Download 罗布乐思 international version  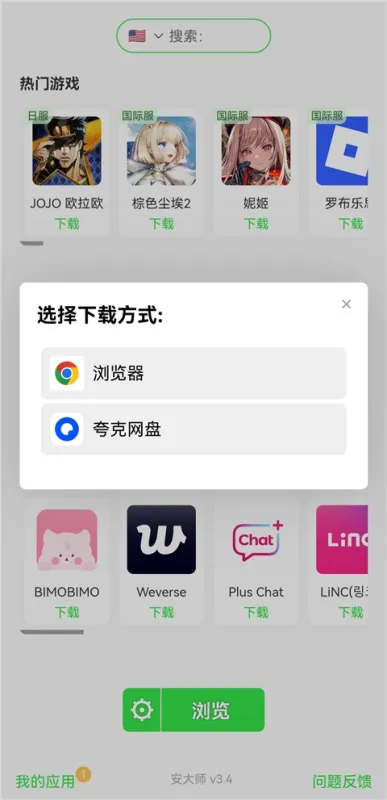(351, 223)
